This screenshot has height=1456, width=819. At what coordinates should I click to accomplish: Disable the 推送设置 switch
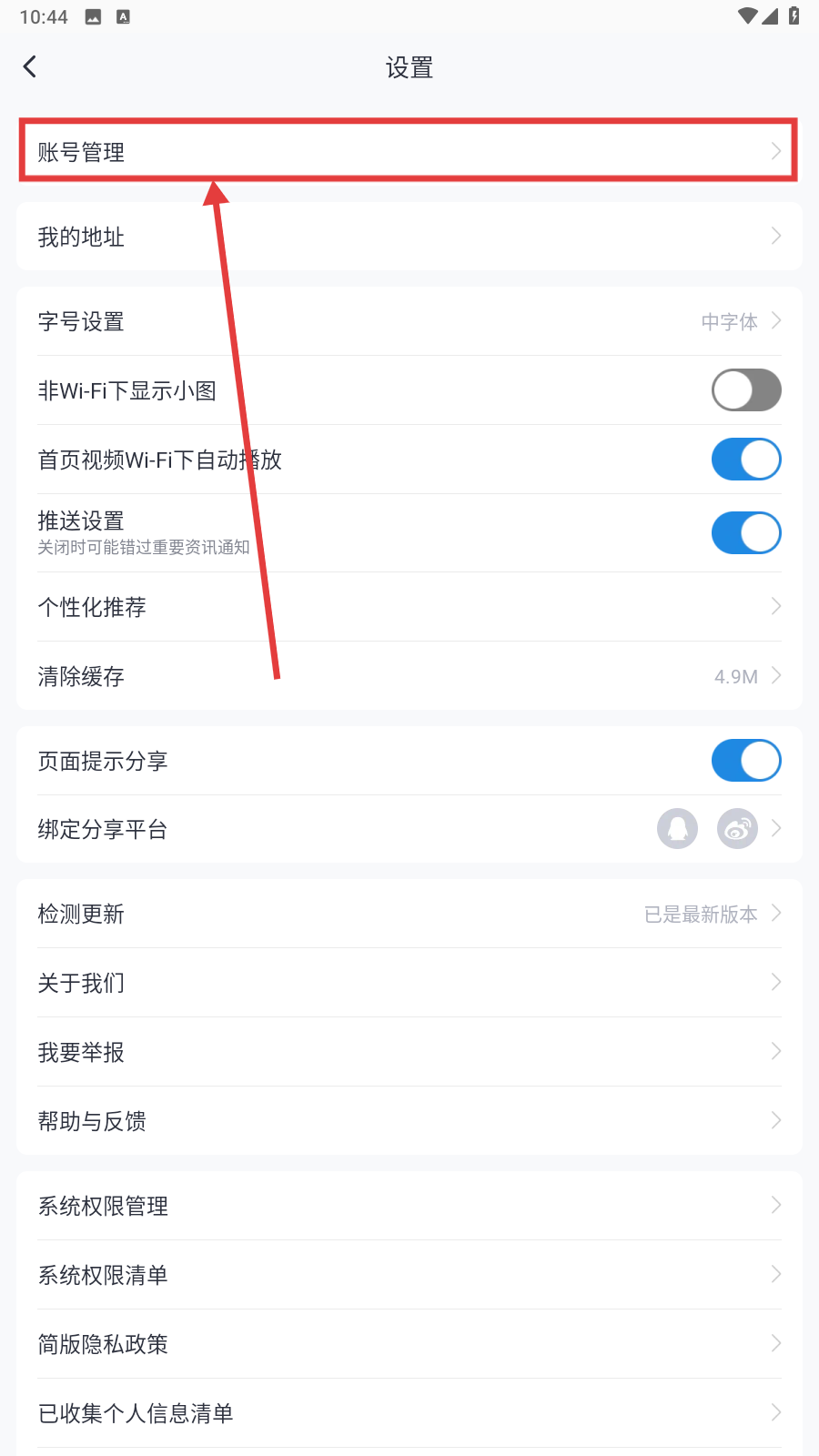click(745, 533)
